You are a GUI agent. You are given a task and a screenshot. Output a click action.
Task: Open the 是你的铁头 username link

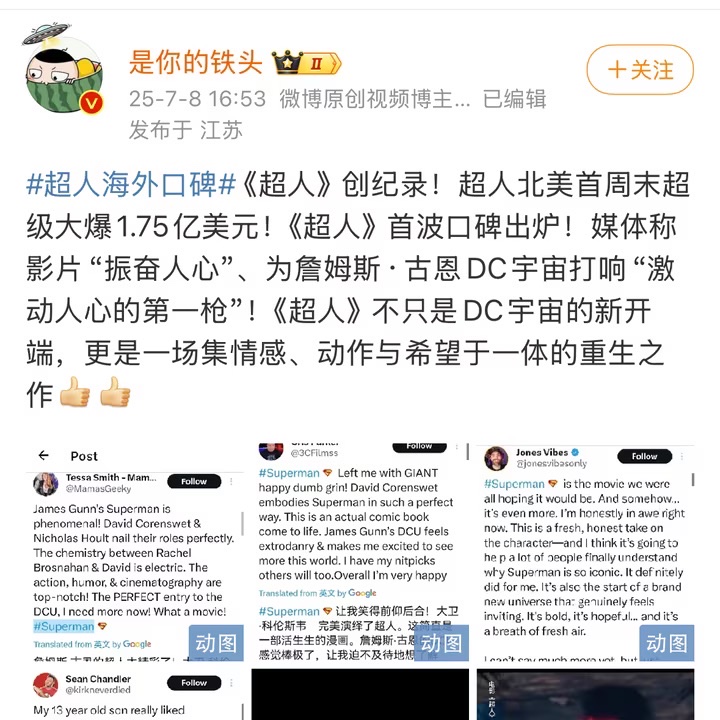195,62
